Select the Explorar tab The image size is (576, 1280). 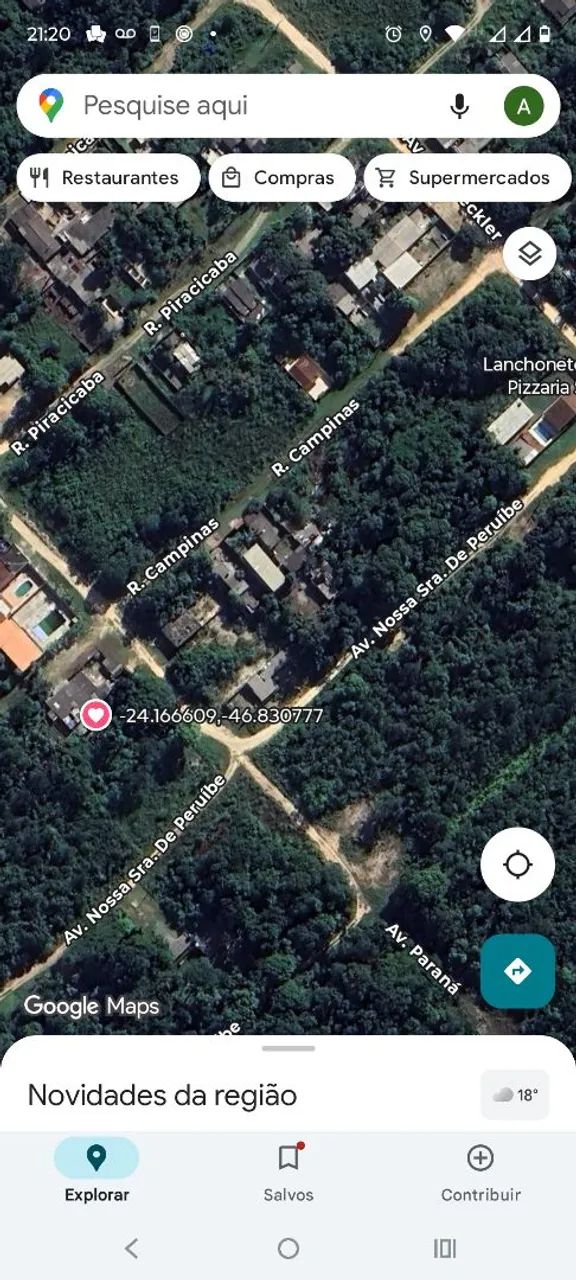(x=96, y=1172)
